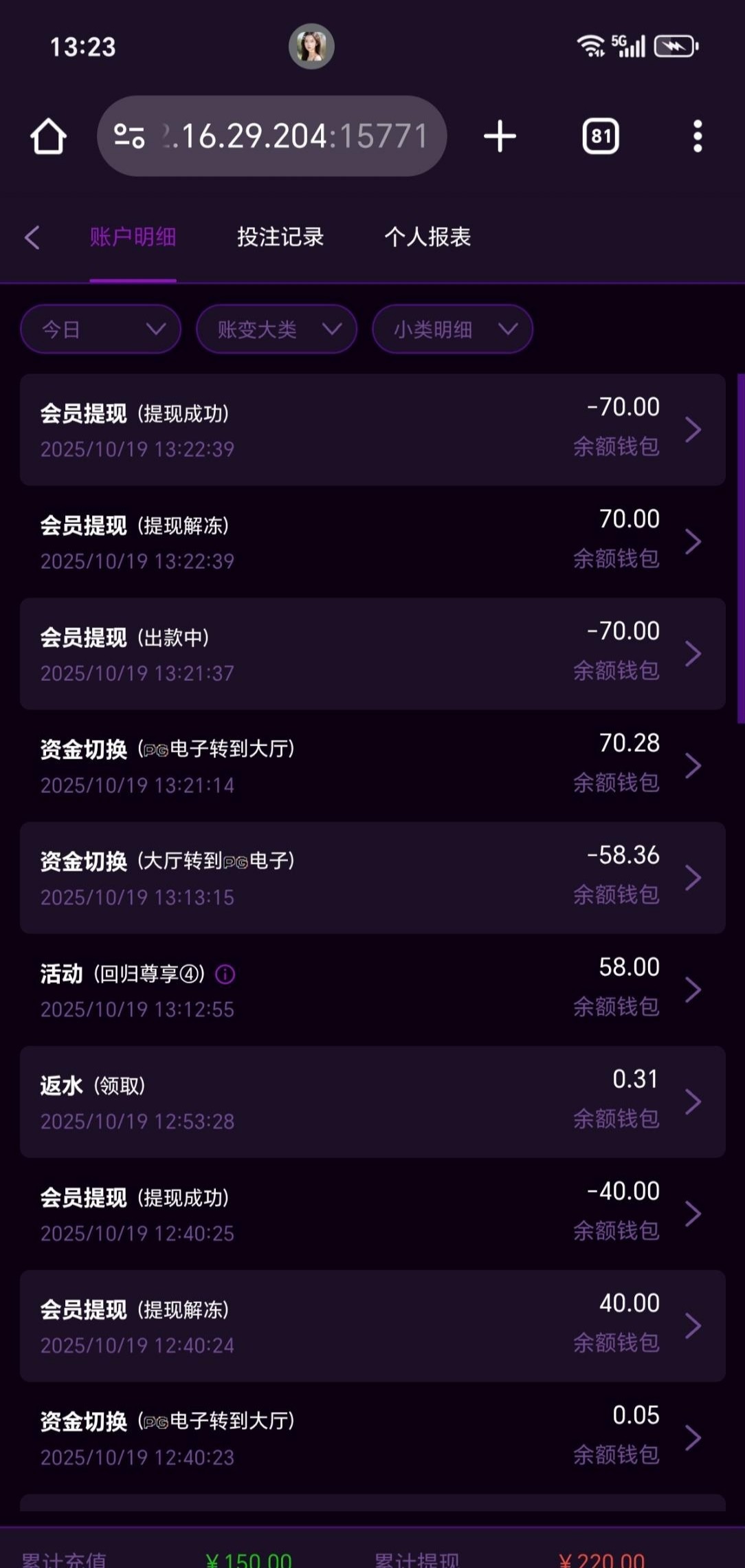Open the browser home page
The image size is (745, 1568).
point(48,136)
